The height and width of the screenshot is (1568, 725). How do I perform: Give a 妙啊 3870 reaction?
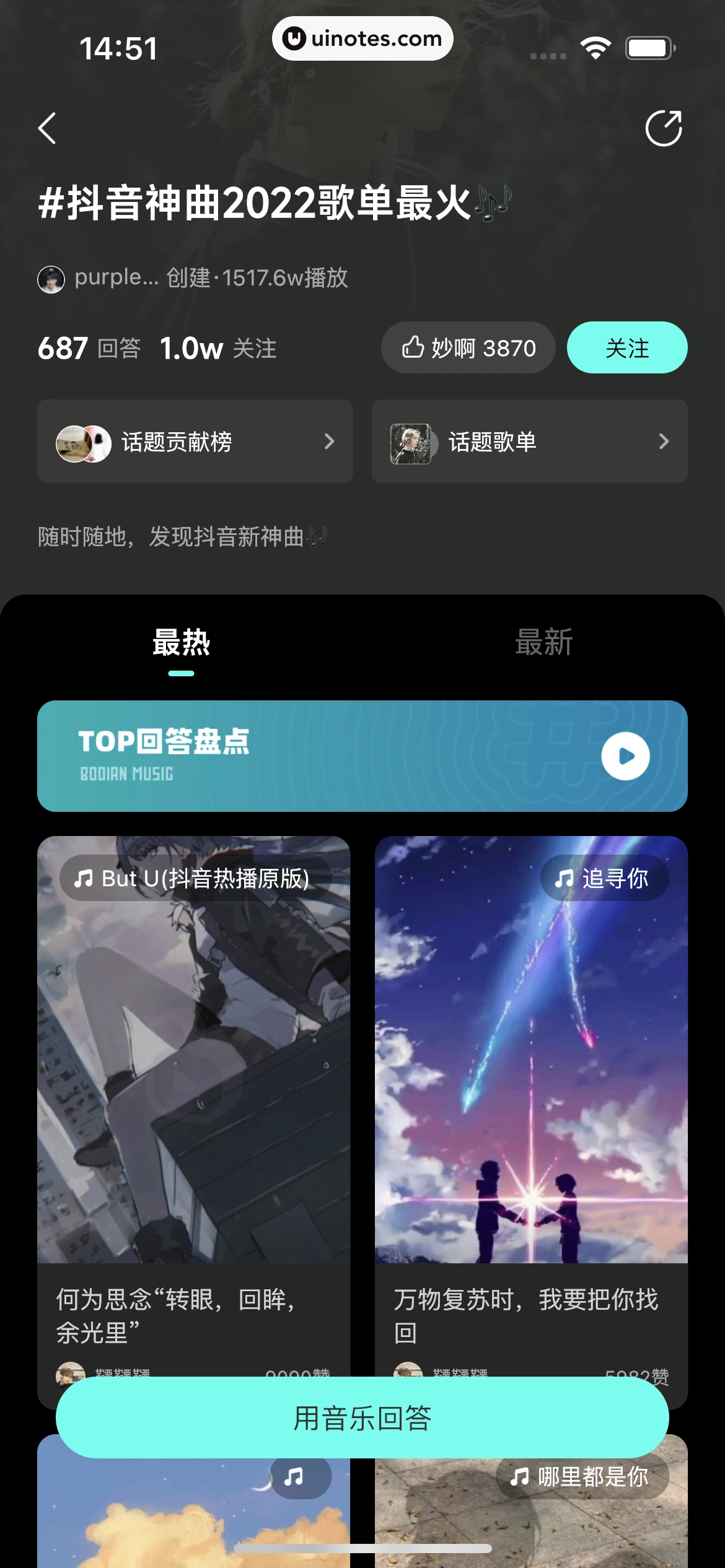tap(468, 347)
